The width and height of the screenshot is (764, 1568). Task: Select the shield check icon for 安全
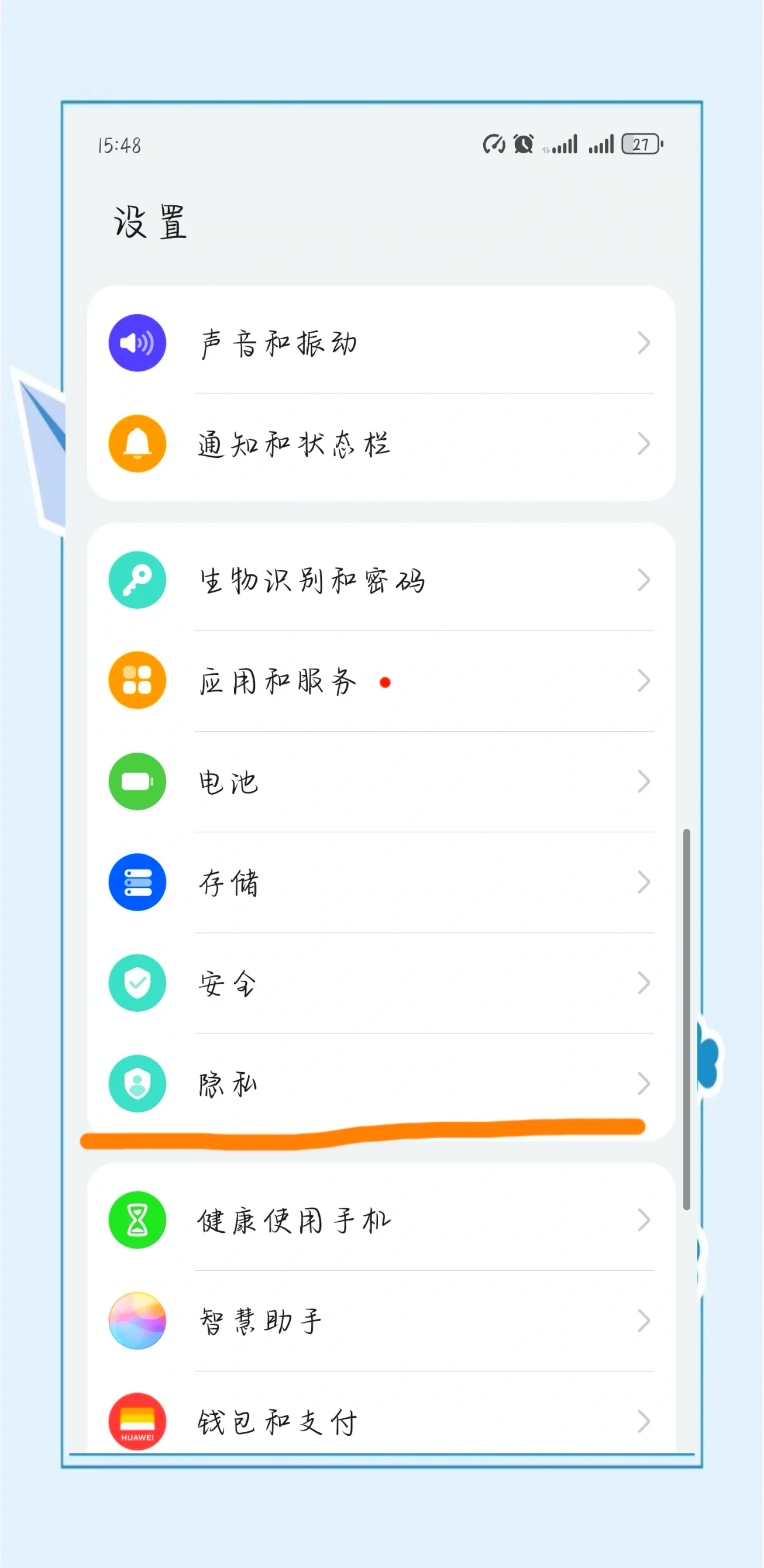click(x=137, y=984)
